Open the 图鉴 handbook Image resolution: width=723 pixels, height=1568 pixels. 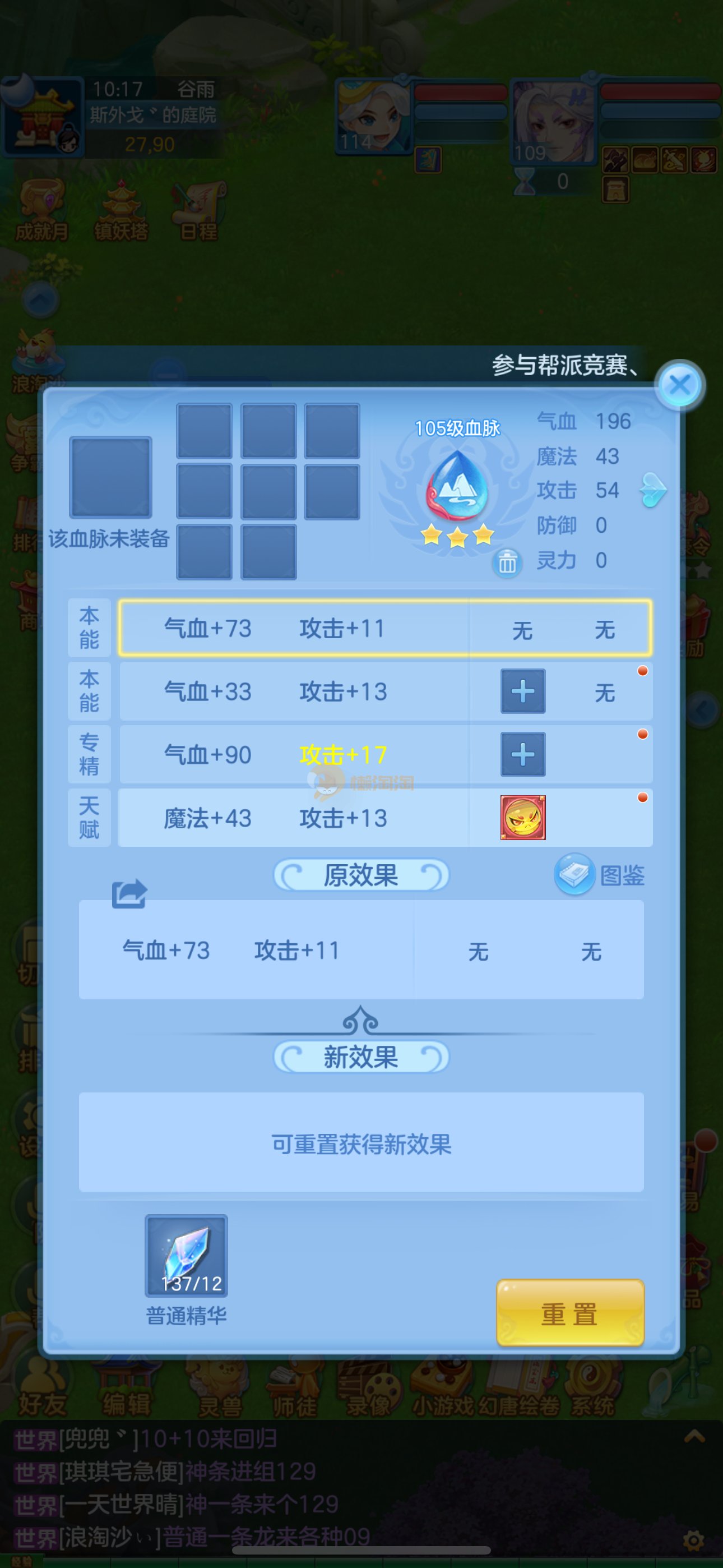600,875
